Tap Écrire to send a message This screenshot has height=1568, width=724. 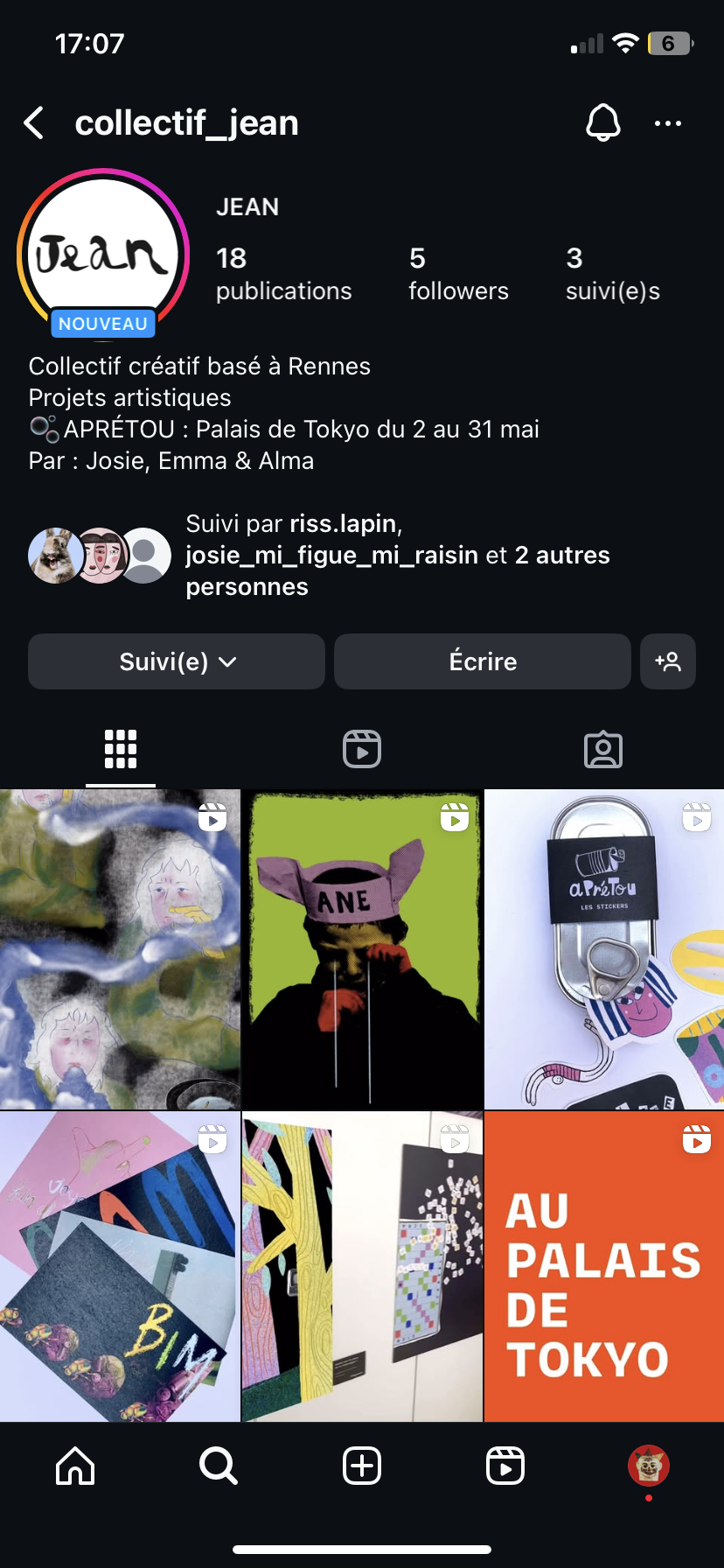tap(483, 661)
